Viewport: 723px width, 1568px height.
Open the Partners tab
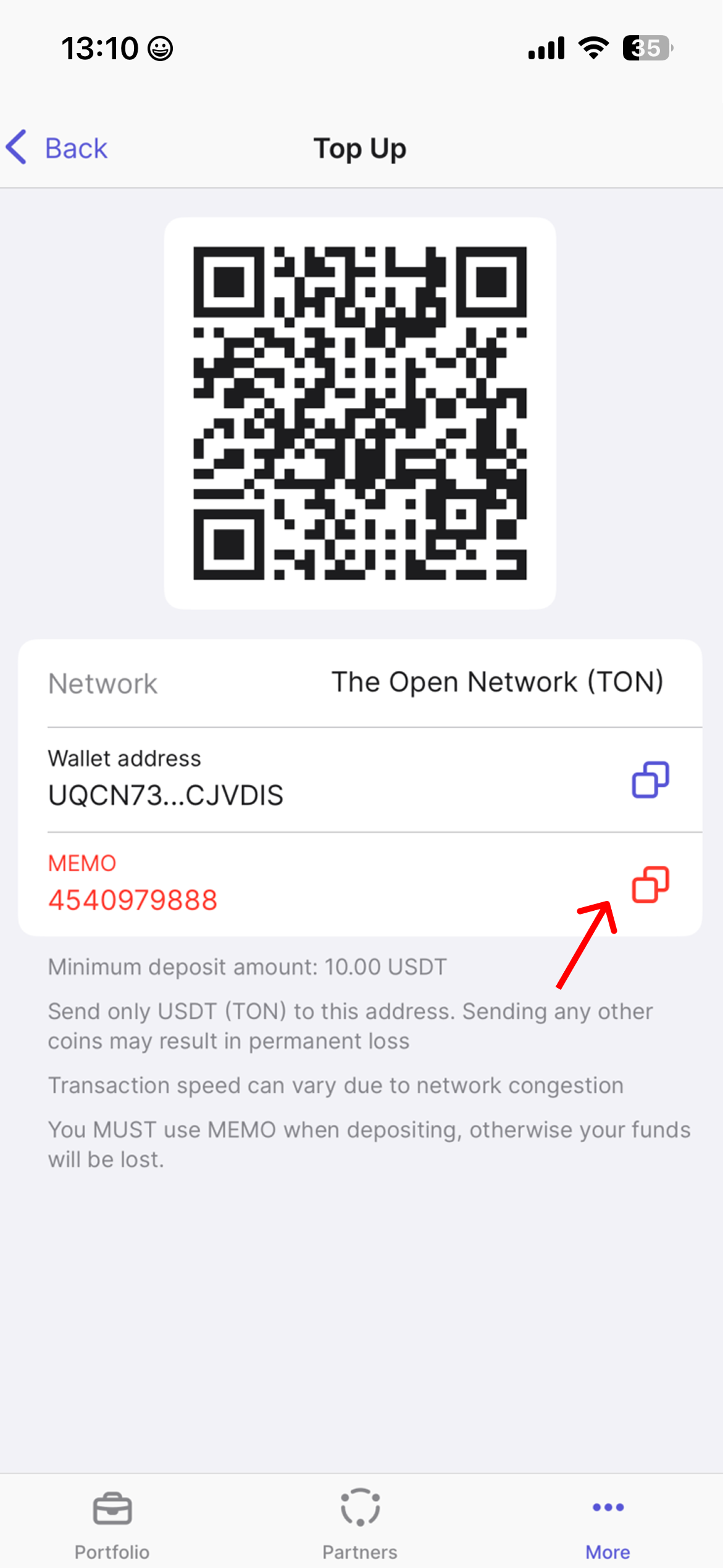click(360, 1523)
